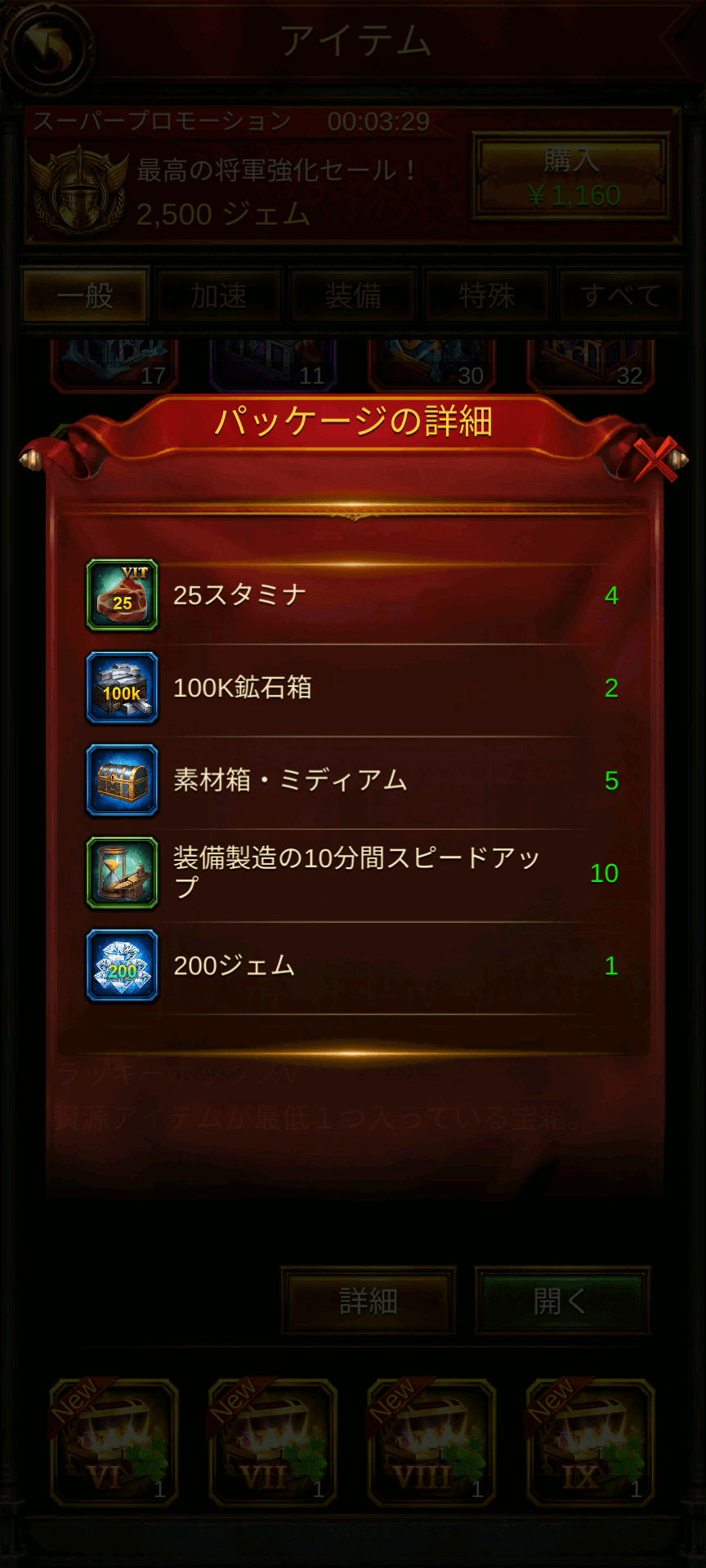Switch to the 加速 tab
Image resolution: width=706 pixels, height=1568 pixels.
219,296
